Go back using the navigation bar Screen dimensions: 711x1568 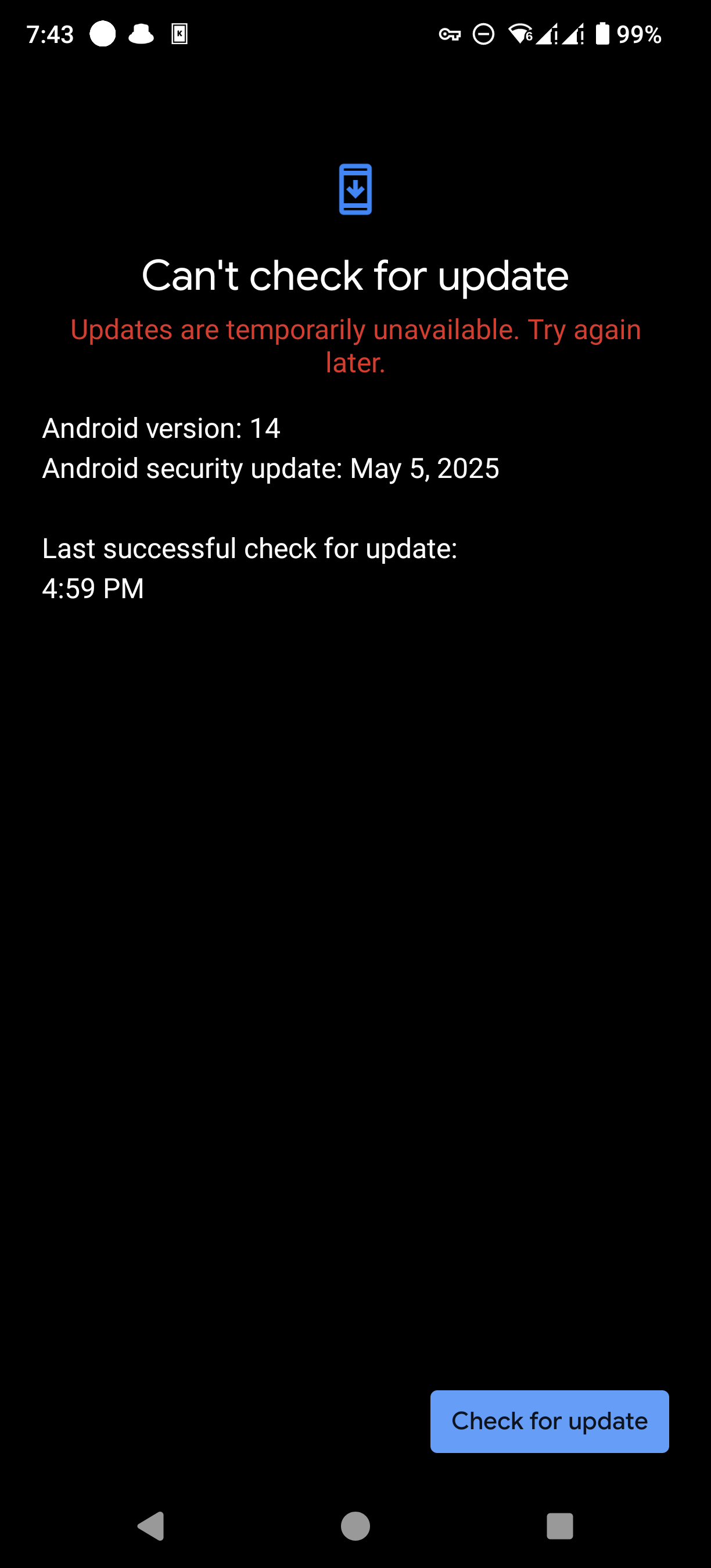tap(151, 1526)
